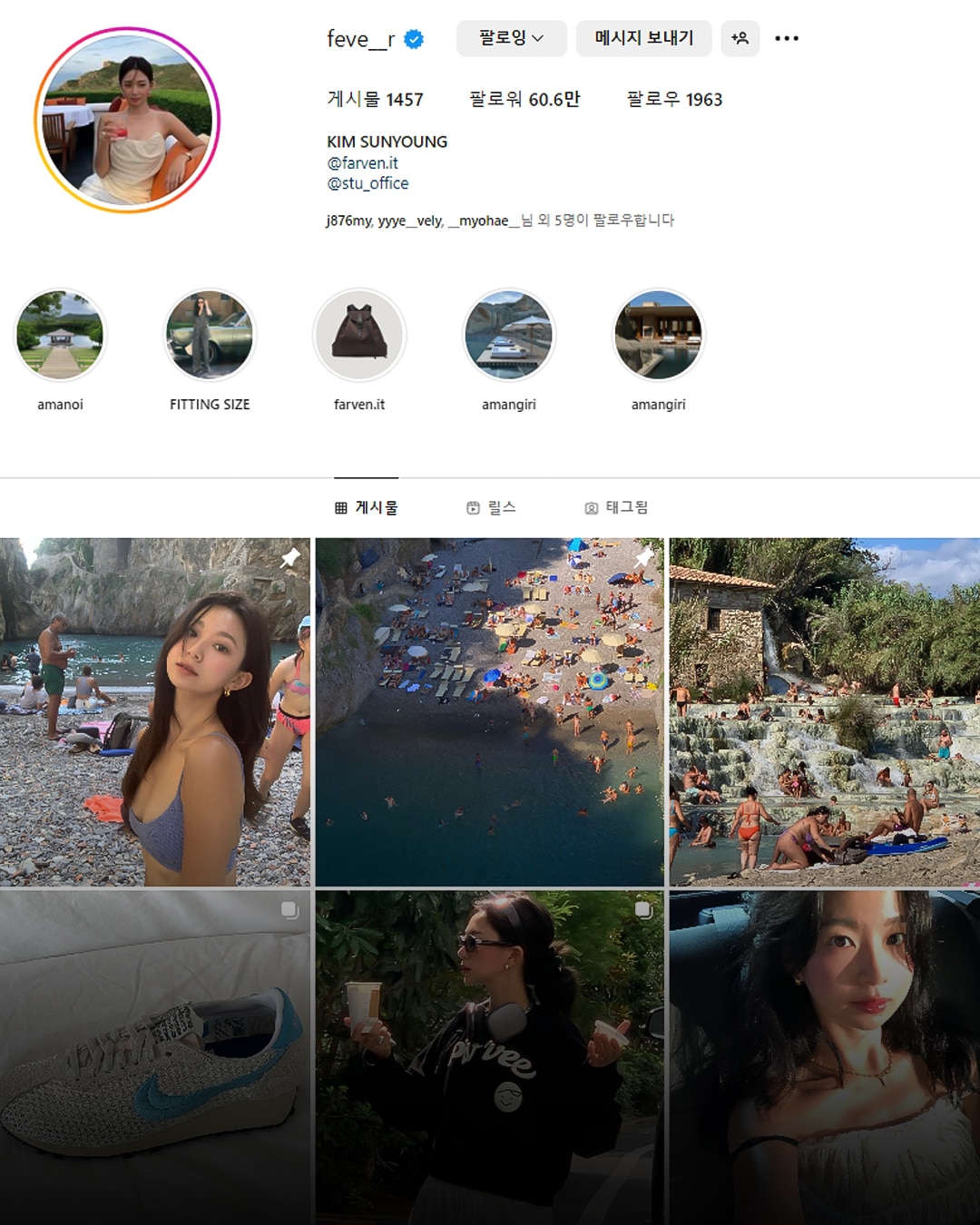This screenshot has height=1225, width=980.
Task: Open the farven.it story highlight
Action: 359,336
